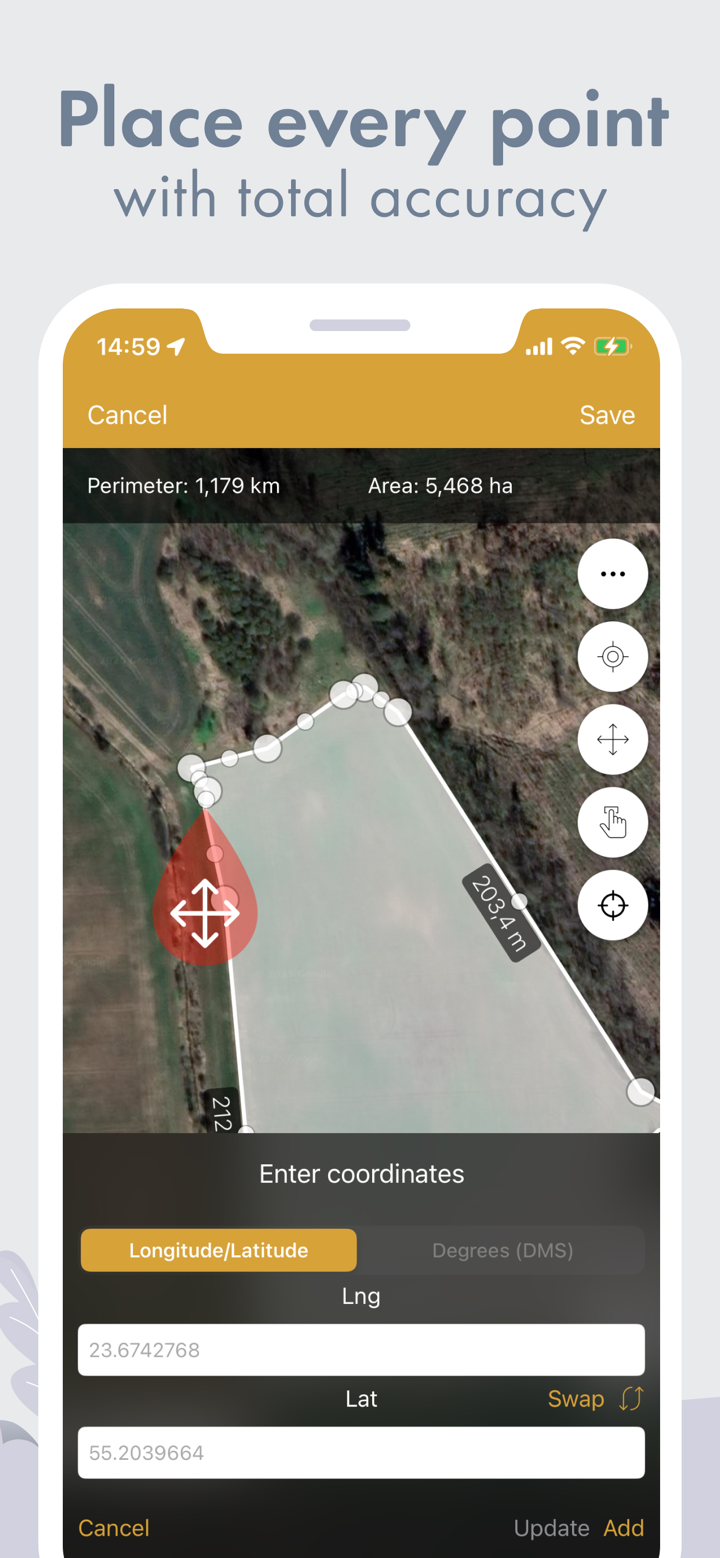
Task: Open the more options menu on the map
Action: coord(612,573)
